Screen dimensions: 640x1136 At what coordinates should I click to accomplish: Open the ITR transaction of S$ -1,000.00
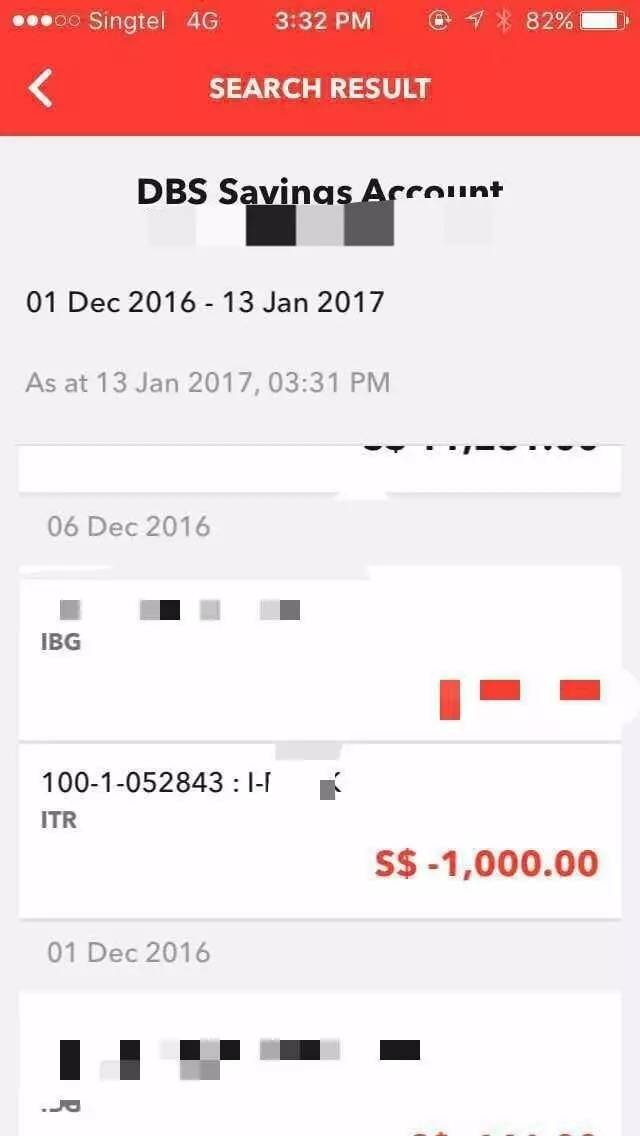click(x=320, y=830)
